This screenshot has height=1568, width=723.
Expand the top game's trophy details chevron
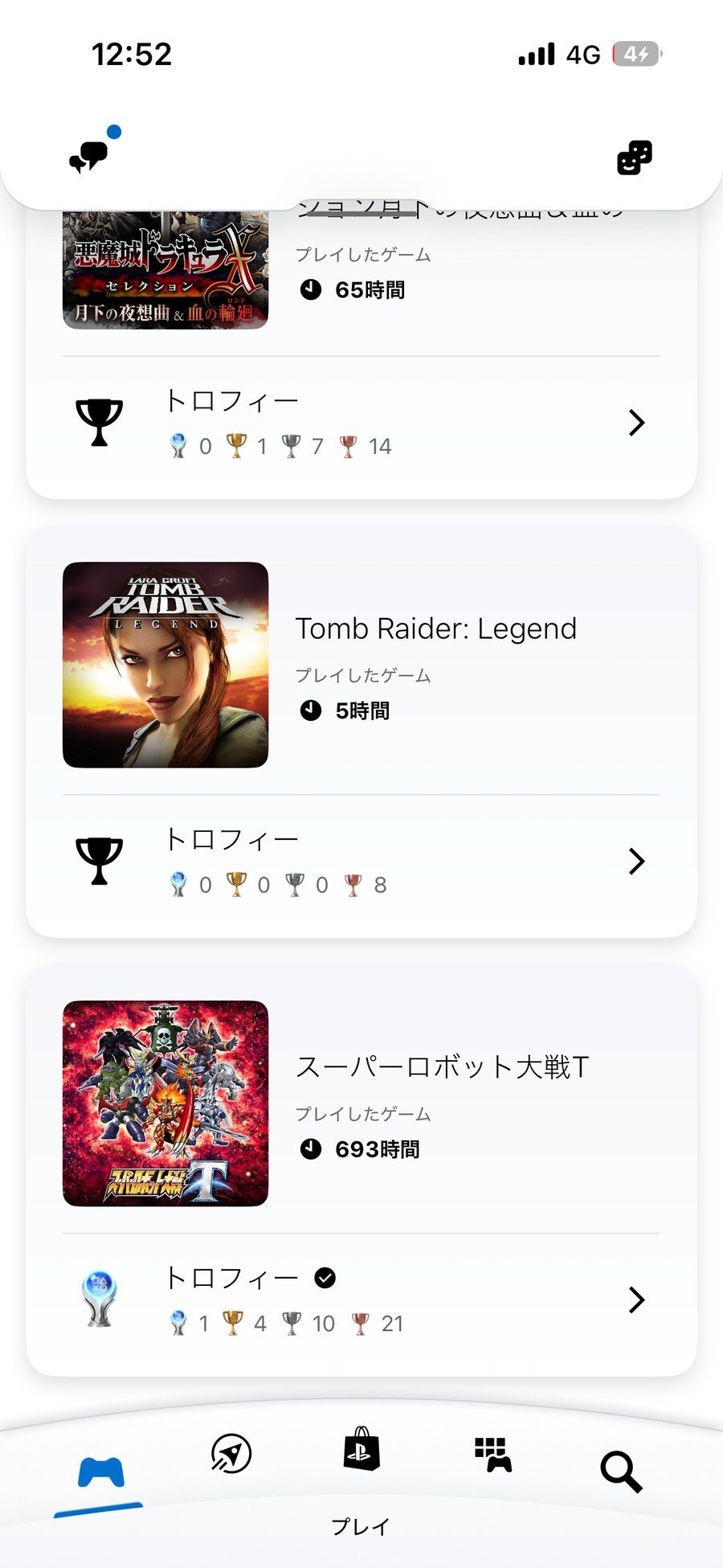[x=635, y=422]
